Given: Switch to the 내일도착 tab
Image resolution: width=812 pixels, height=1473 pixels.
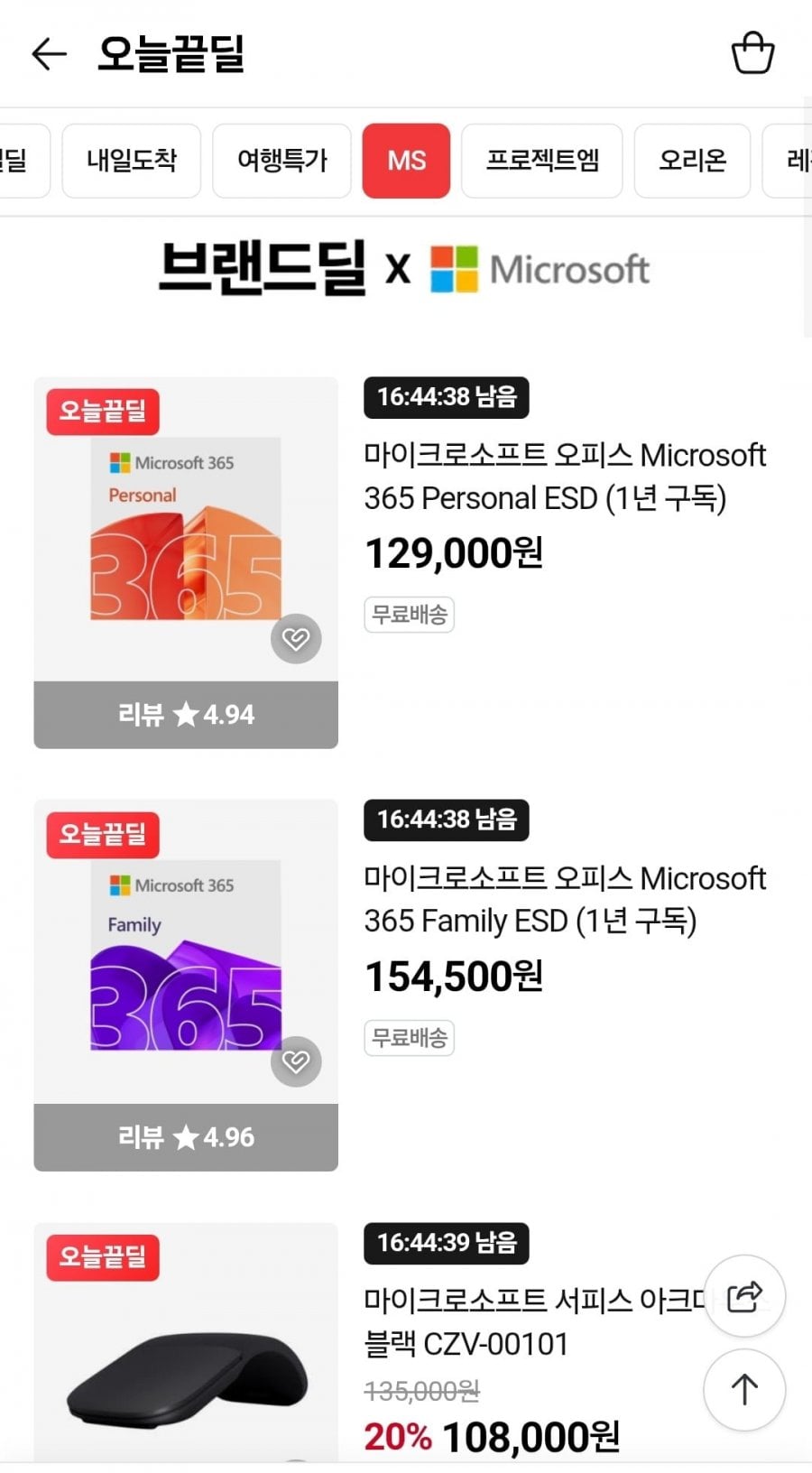Looking at the screenshot, I should 132,161.
